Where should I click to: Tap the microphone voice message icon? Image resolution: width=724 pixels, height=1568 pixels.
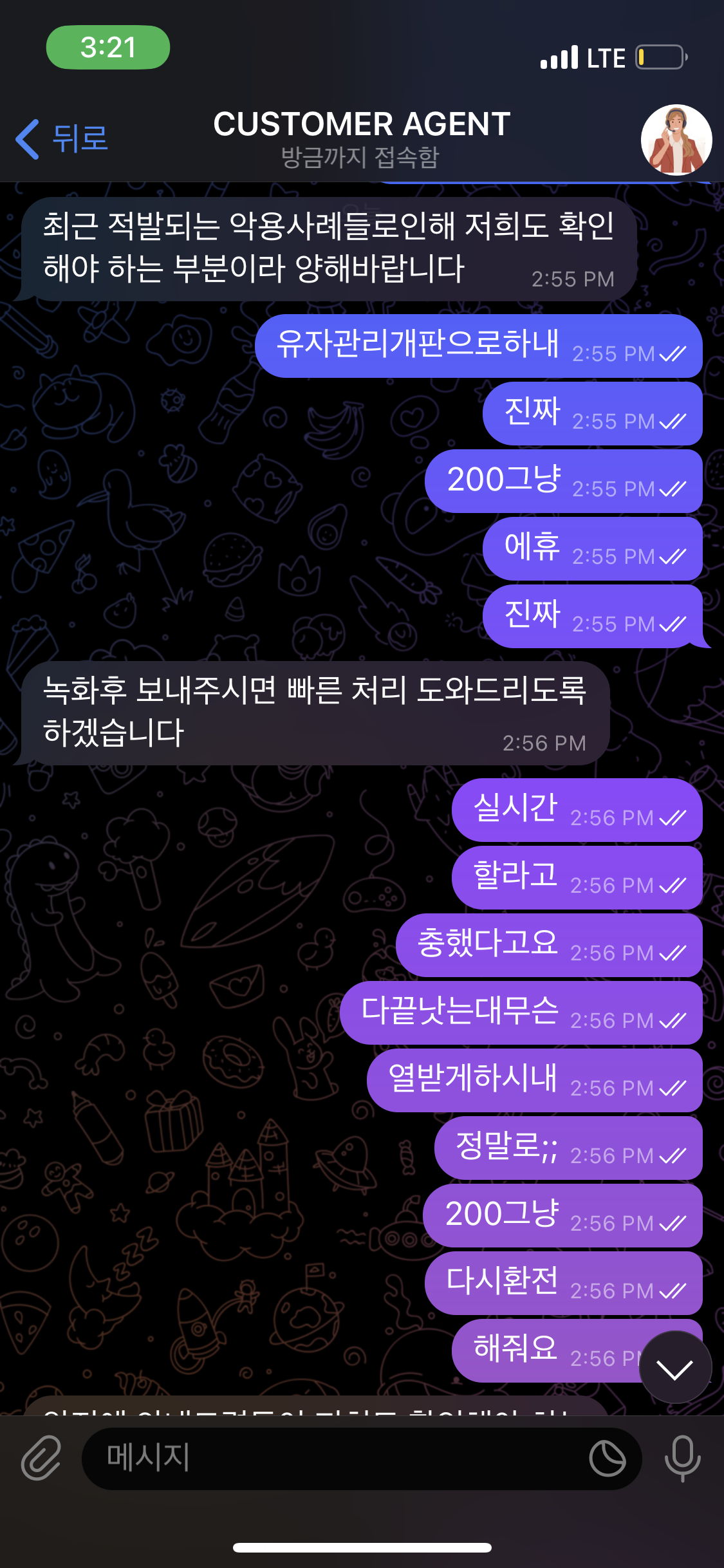point(682,1458)
